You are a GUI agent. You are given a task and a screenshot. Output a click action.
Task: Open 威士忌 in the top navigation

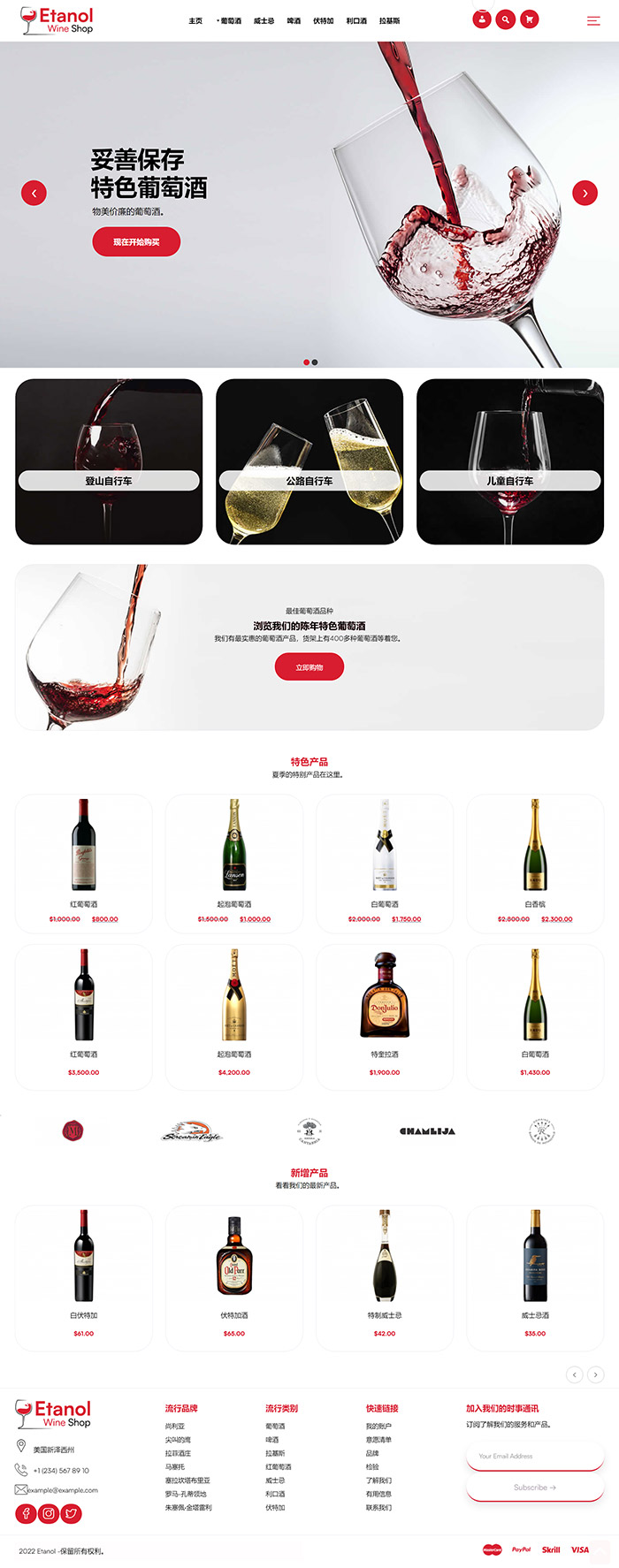(x=264, y=20)
